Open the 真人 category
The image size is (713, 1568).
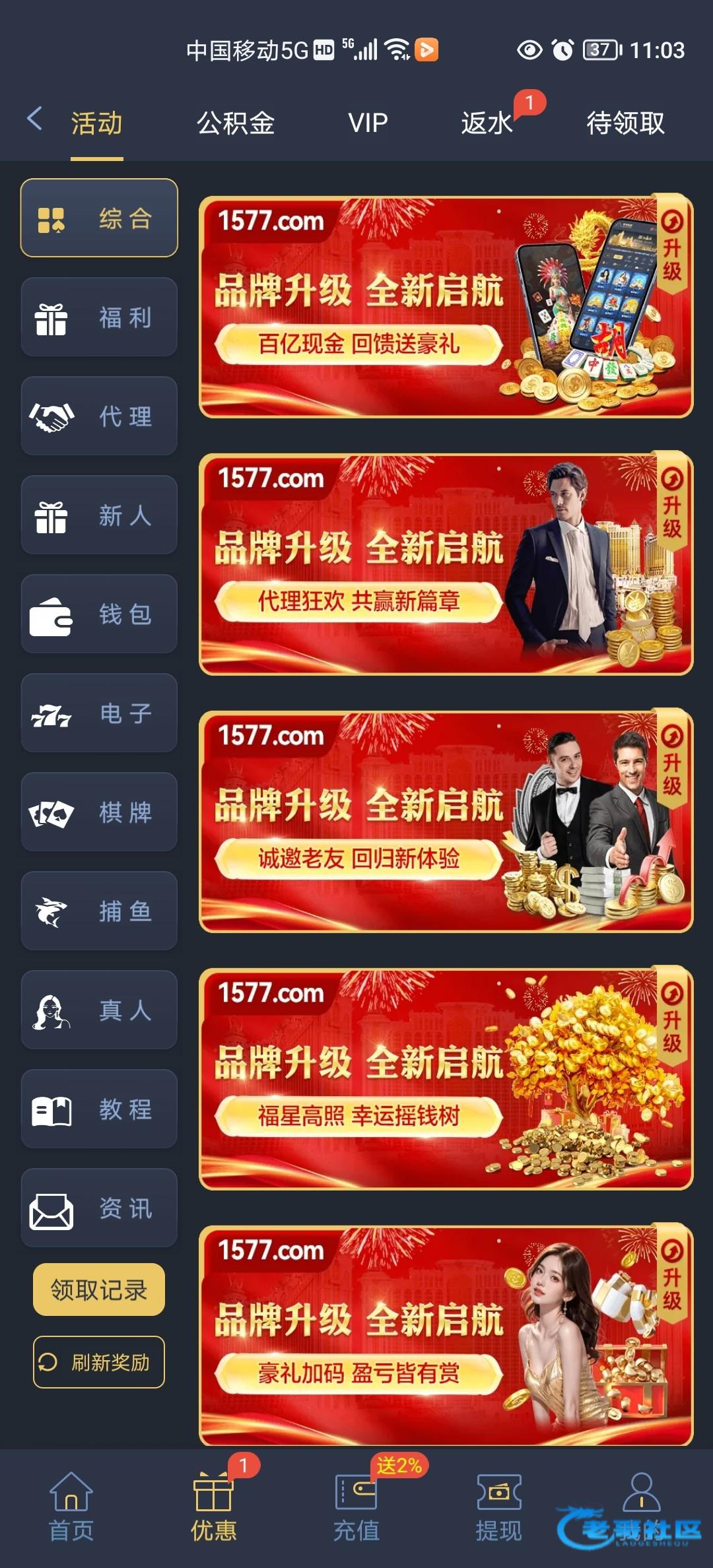pyautogui.click(x=99, y=1010)
